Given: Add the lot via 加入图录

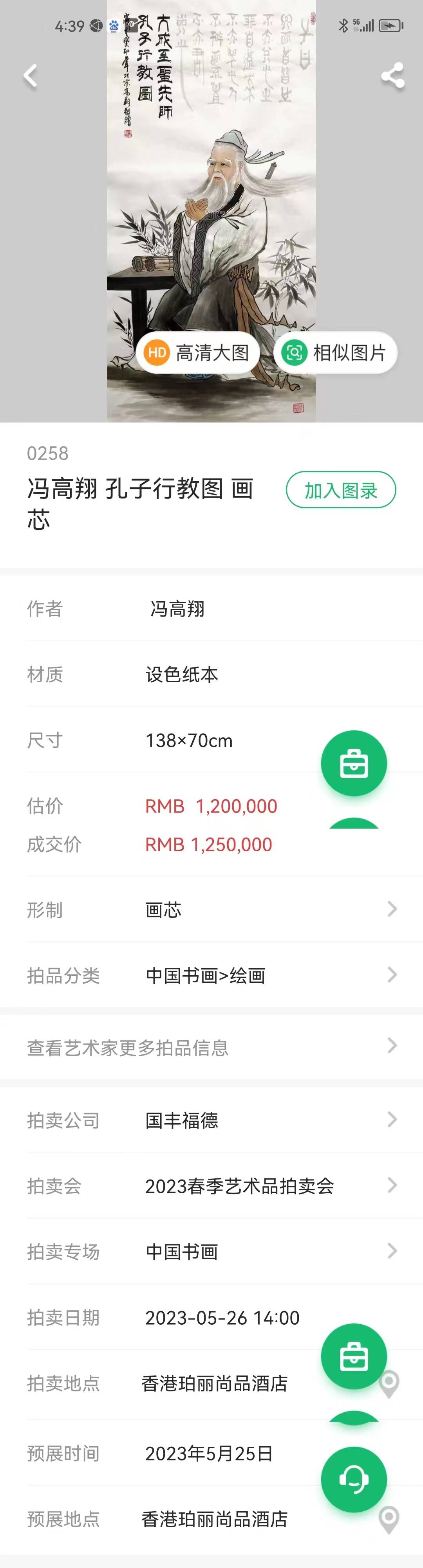Looking at the screenshot, I should [x=341, y=490].
